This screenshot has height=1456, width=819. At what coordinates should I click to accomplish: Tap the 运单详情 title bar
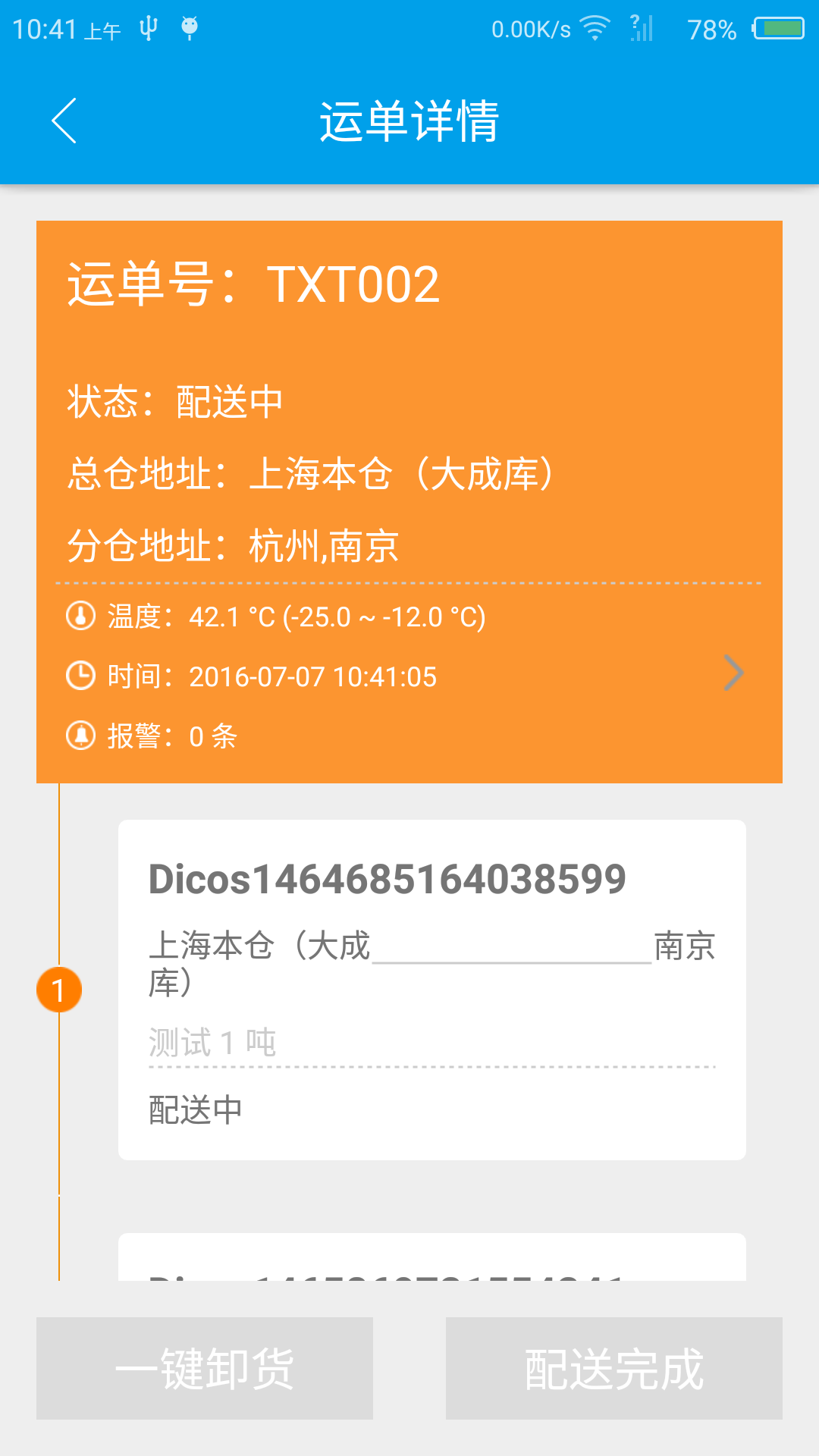409,121
